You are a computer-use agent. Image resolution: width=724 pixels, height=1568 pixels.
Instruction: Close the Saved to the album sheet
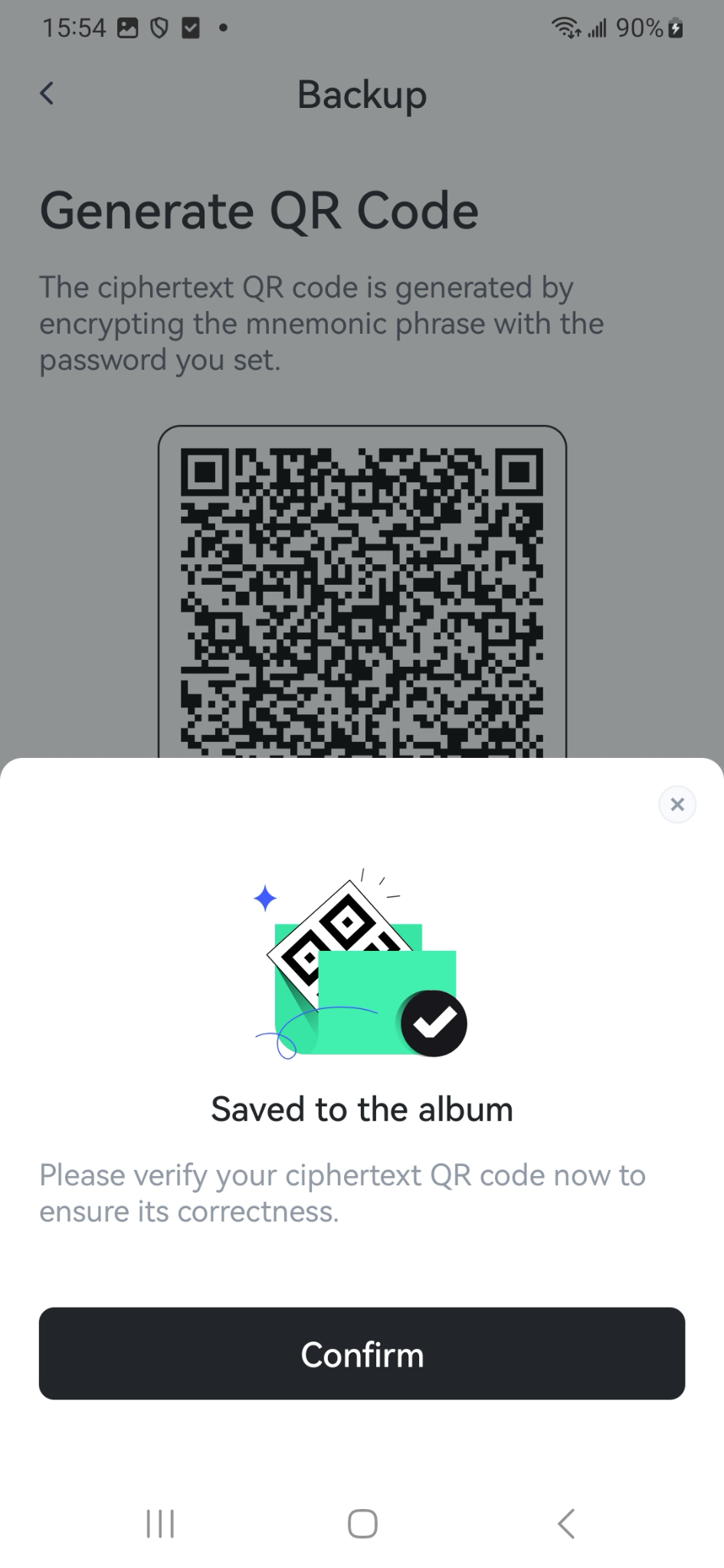(x=676, y=805)
